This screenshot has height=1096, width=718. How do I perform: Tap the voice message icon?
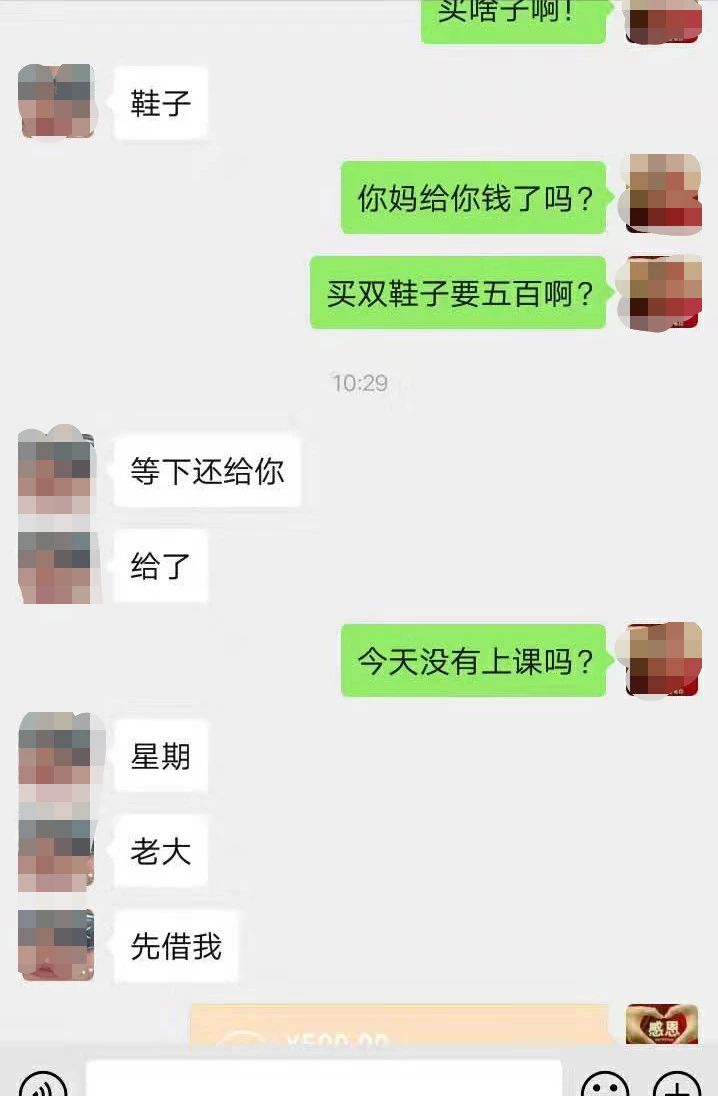coord(42,1085)
